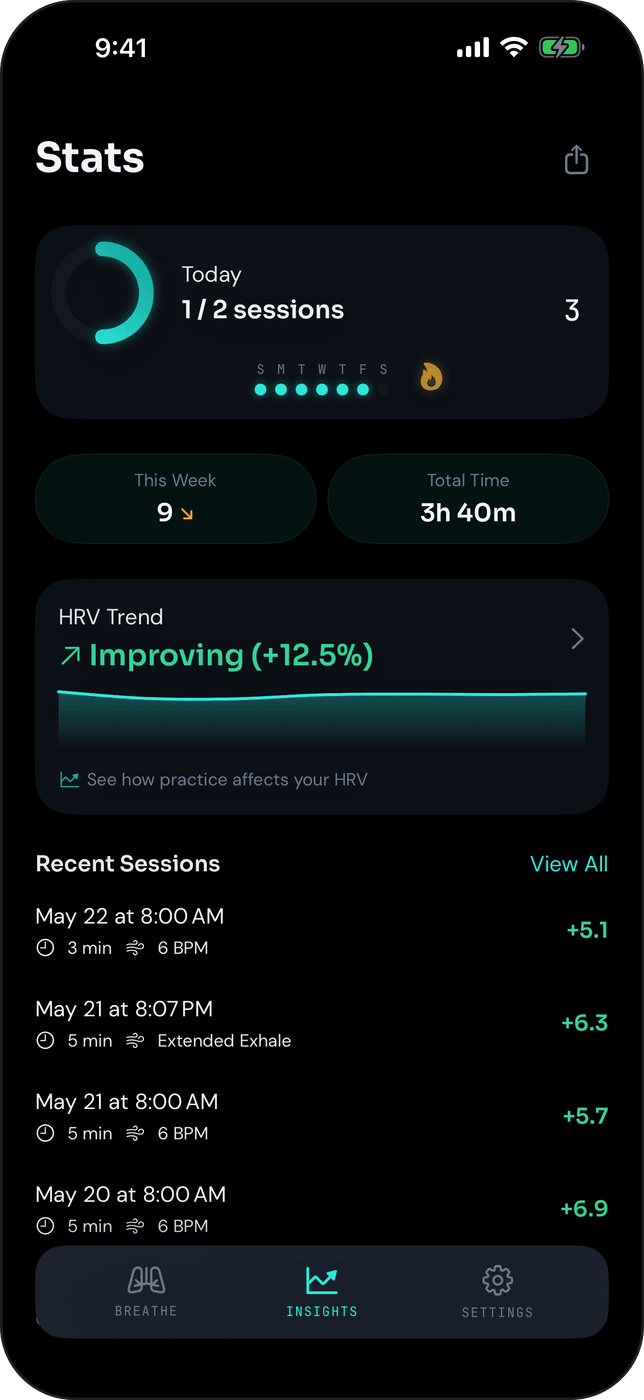Open HRV Trend details via the chevron
This screenshot has height=1400, width=644.
[x=577, y=639]
